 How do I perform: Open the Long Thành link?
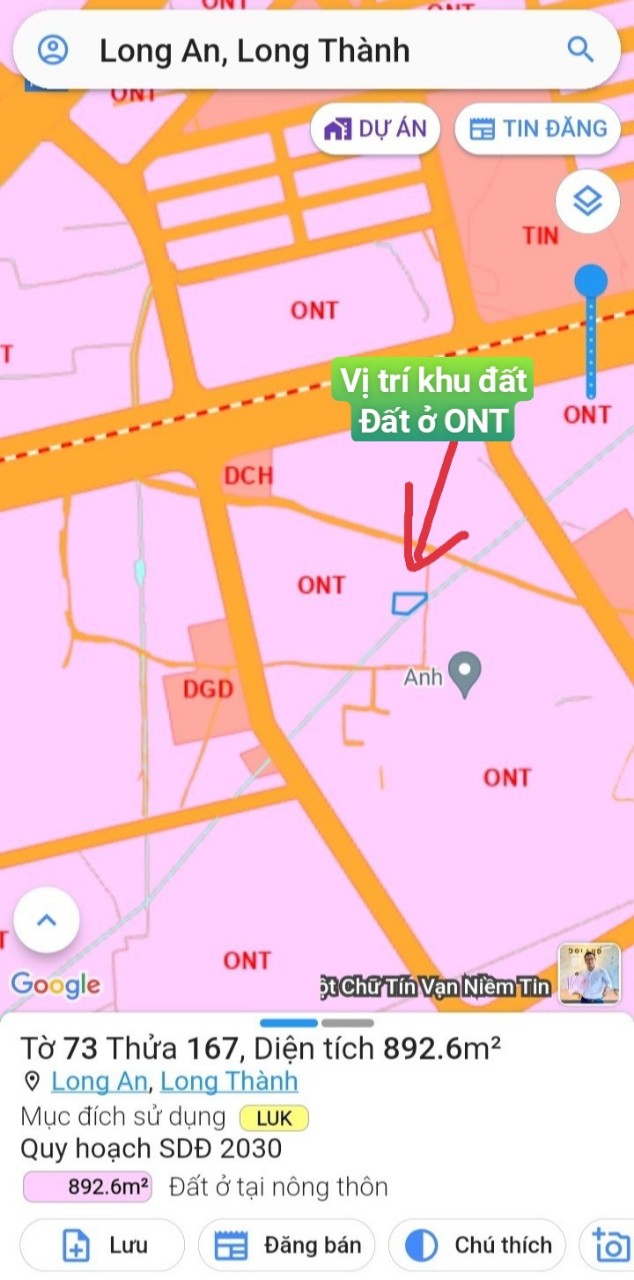point(229,1081)
